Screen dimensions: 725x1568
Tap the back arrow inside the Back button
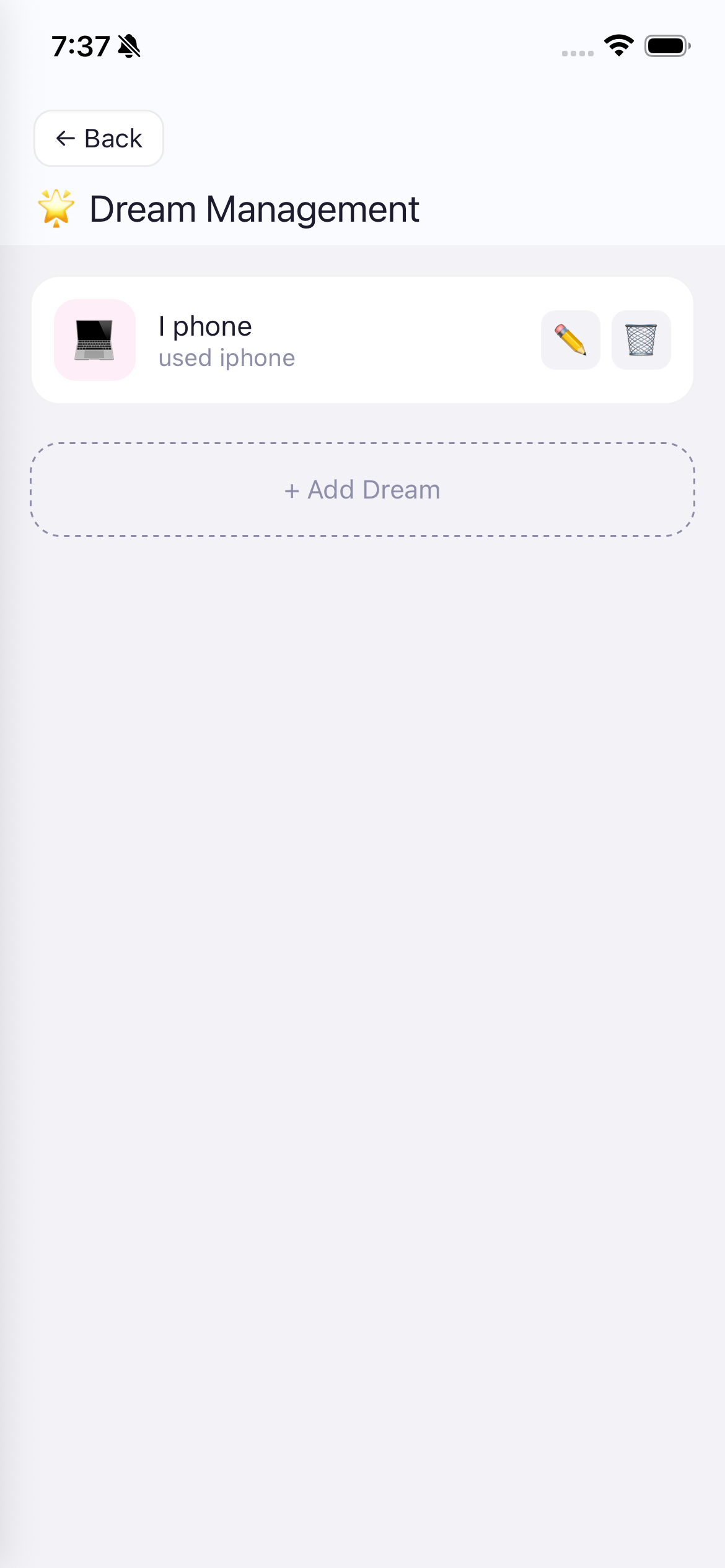pos(64,138)
